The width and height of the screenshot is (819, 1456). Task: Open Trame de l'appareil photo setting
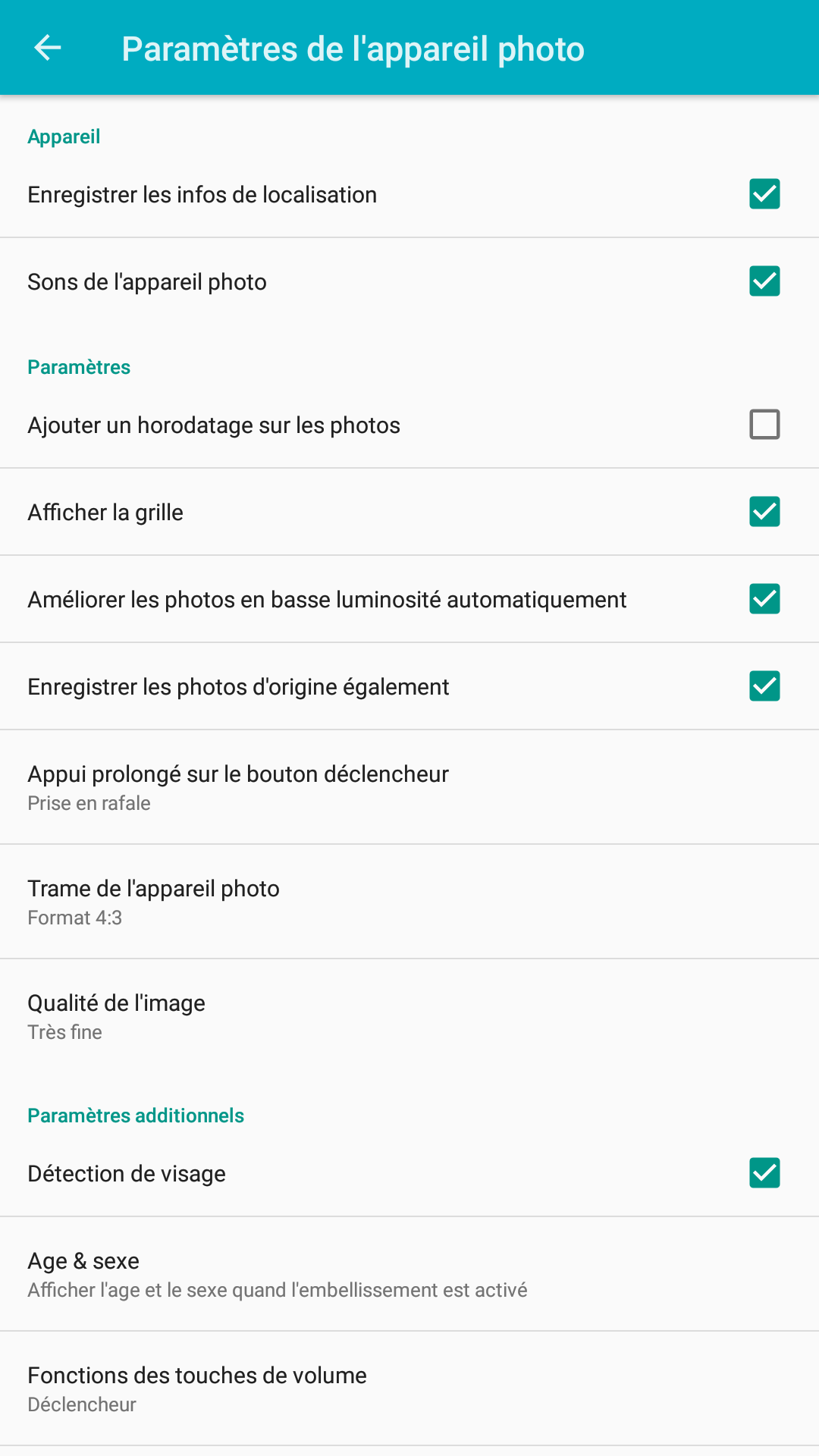409,902
